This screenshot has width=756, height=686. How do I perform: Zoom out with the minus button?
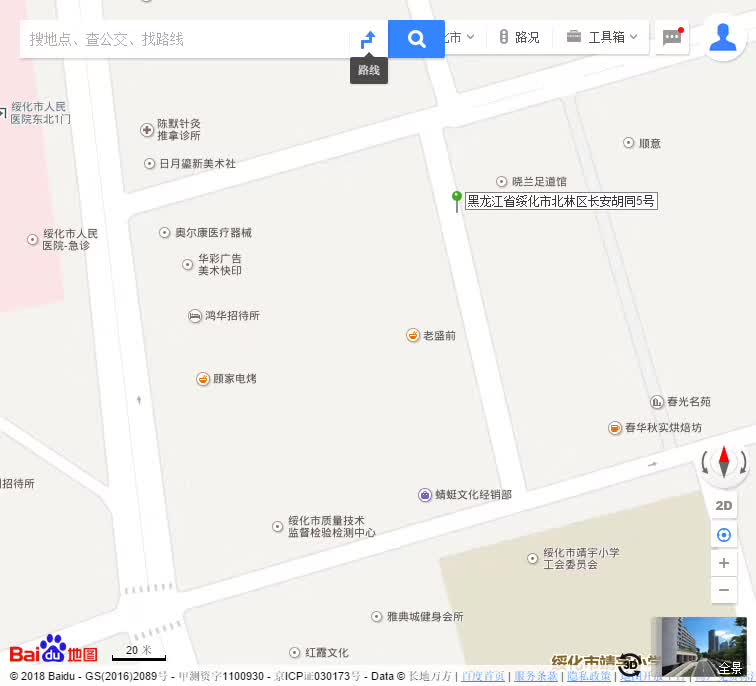click(x=724, y=590)
